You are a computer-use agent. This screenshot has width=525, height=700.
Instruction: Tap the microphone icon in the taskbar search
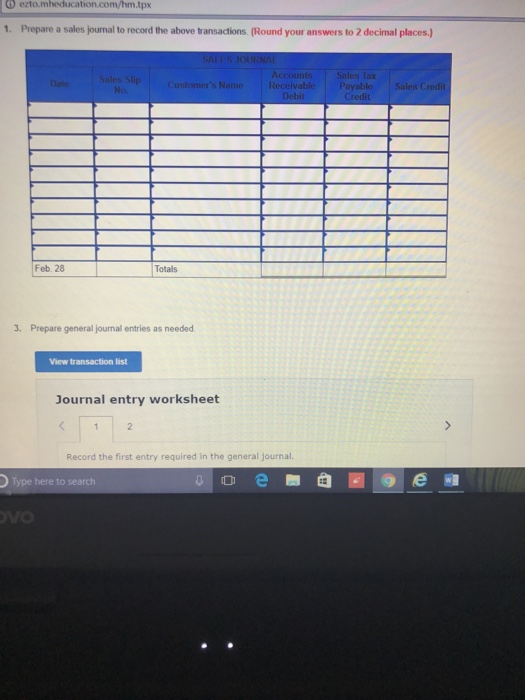point(200,481)
